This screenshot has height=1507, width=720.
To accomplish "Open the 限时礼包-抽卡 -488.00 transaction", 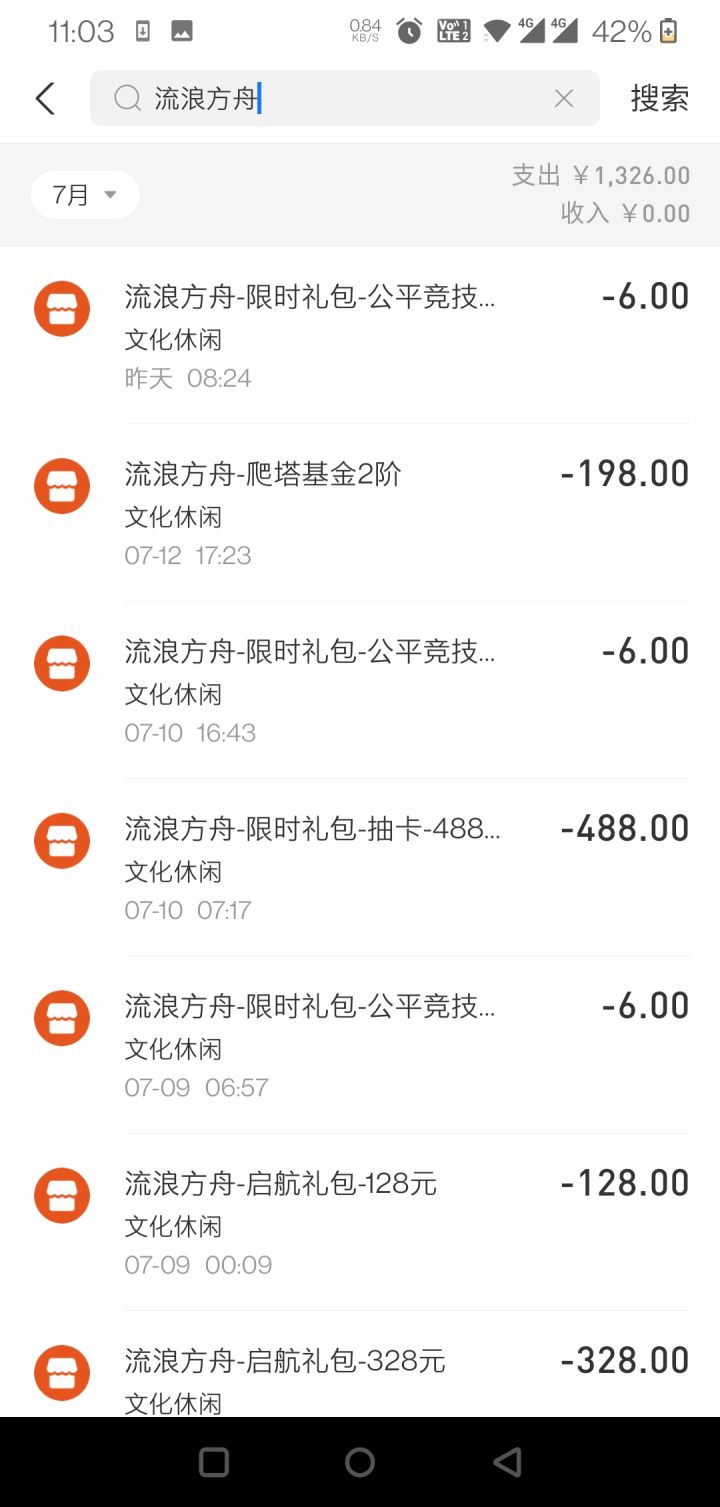I will click(x=360, y=867).
